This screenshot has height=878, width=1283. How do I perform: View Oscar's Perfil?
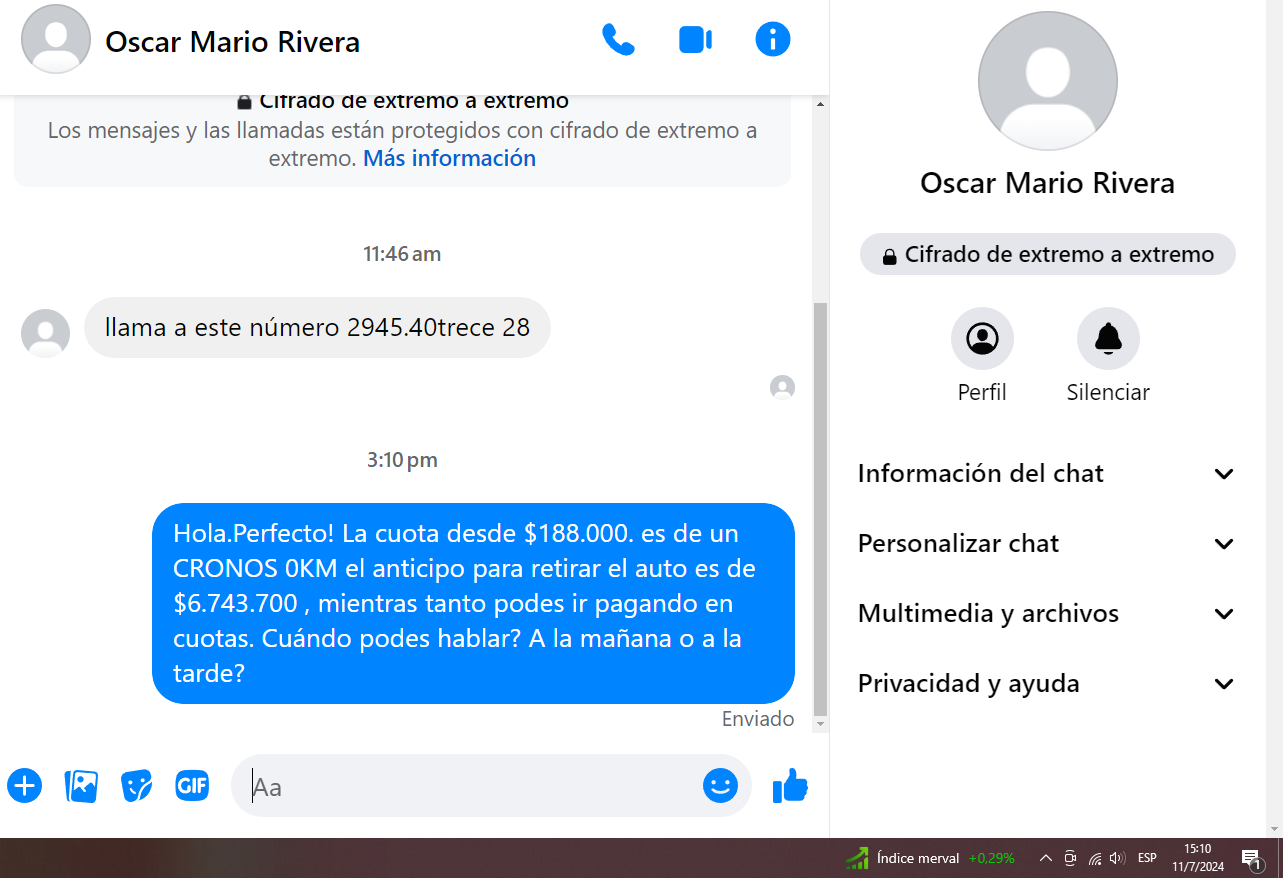click(982, 339)
